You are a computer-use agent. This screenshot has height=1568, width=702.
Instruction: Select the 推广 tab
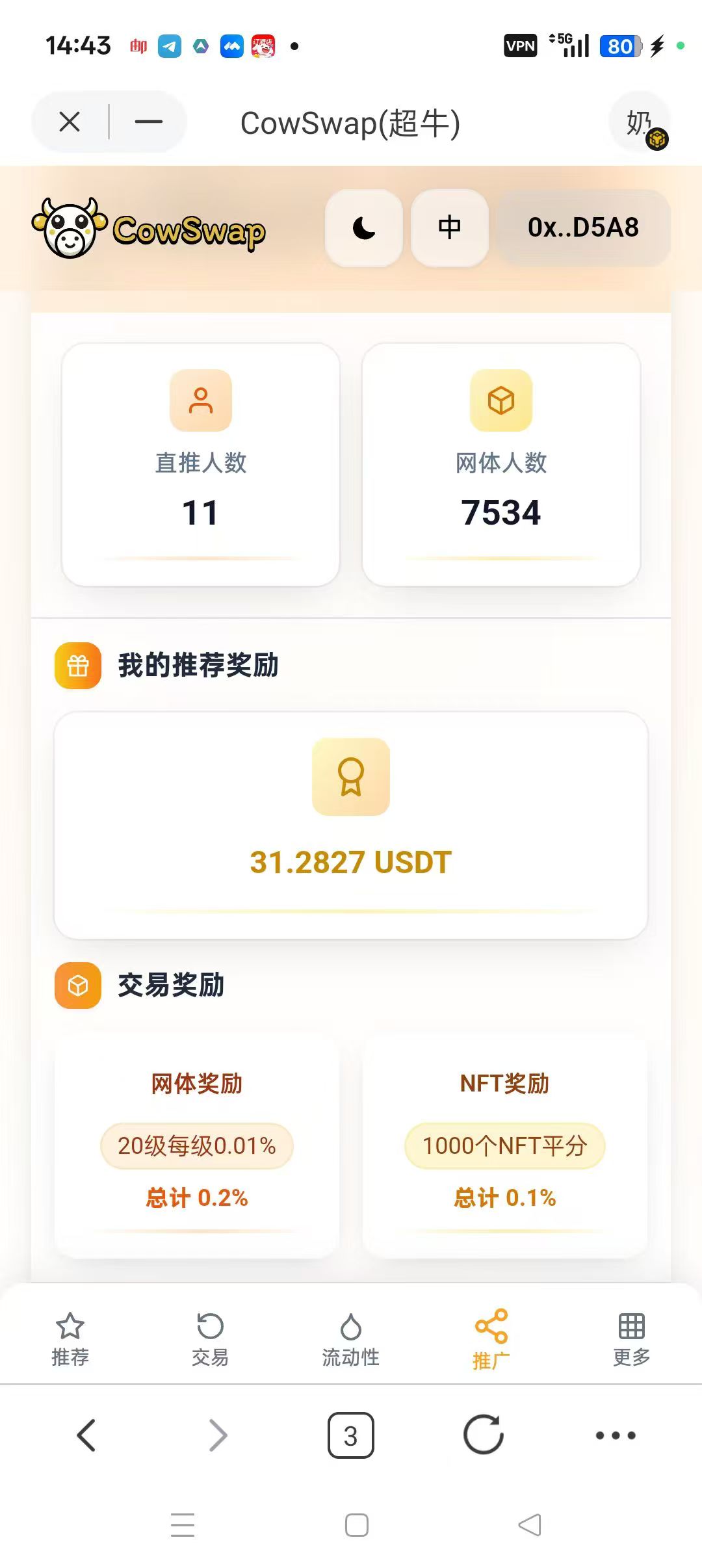point(491,1339)
